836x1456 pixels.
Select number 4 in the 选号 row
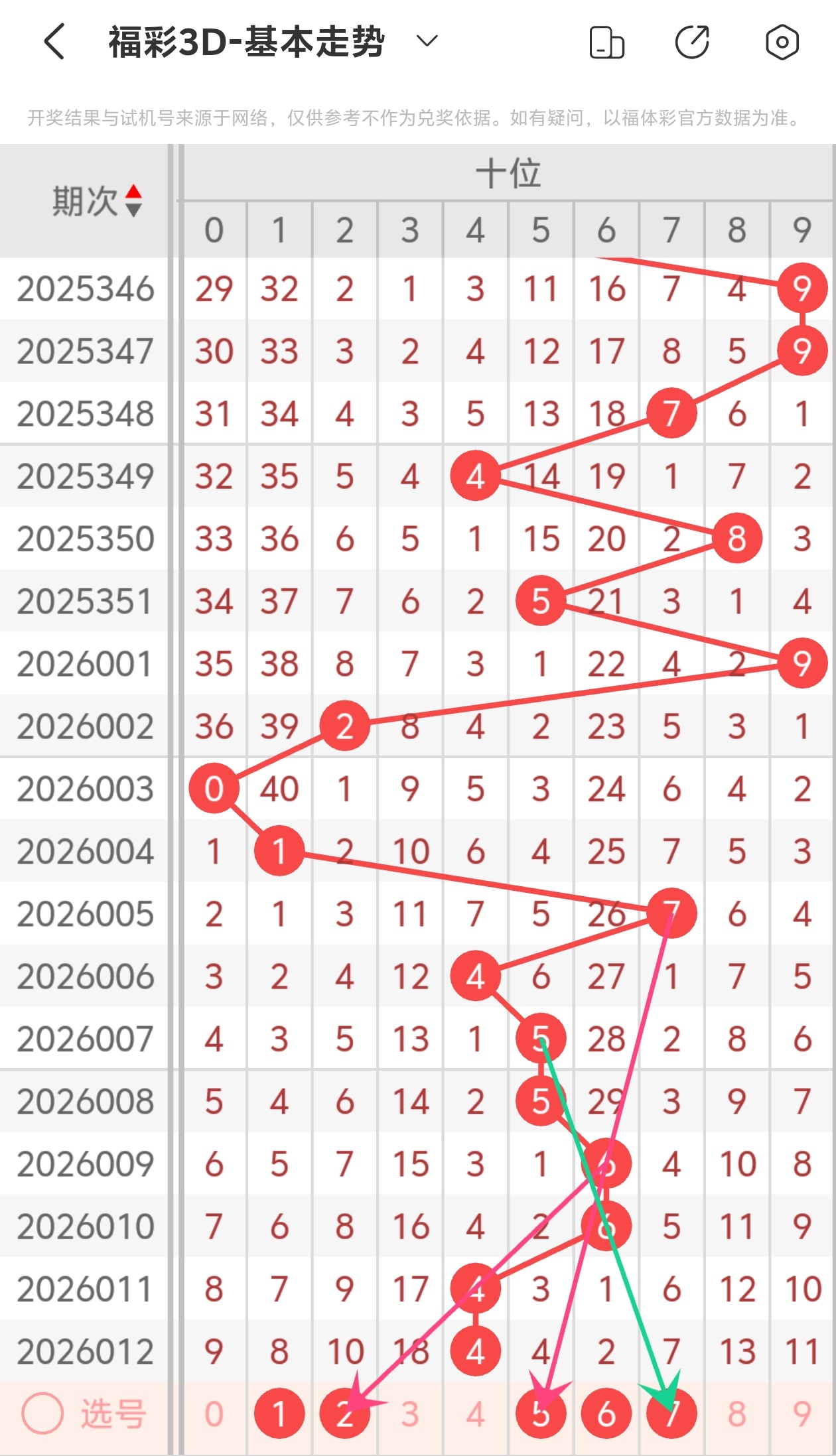click(475, 1414)
